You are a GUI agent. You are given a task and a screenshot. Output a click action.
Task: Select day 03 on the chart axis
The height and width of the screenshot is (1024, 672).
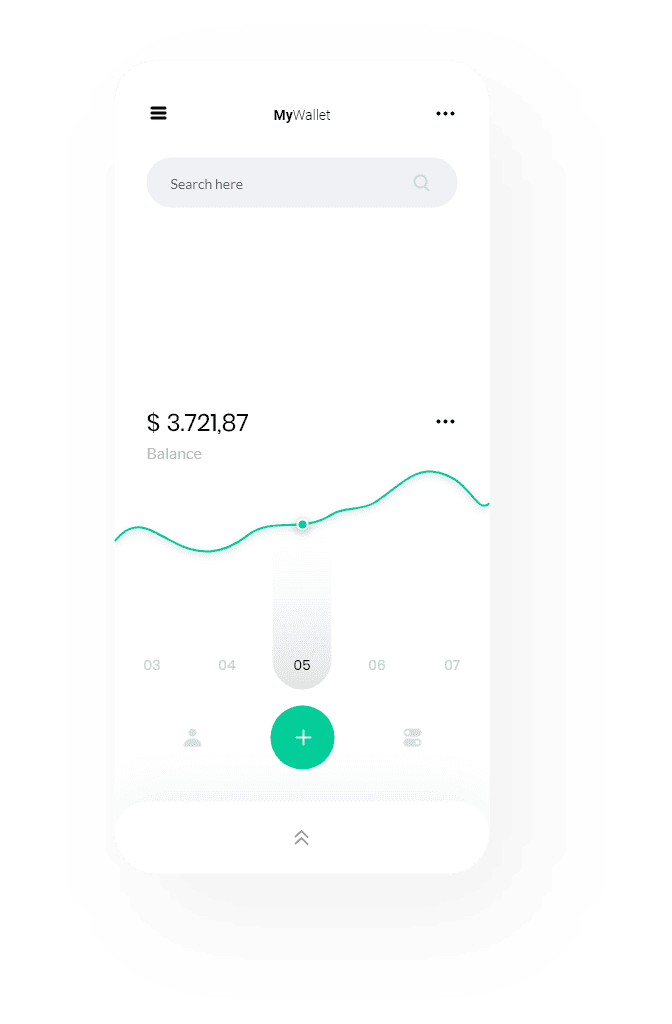tap(152, 665)
